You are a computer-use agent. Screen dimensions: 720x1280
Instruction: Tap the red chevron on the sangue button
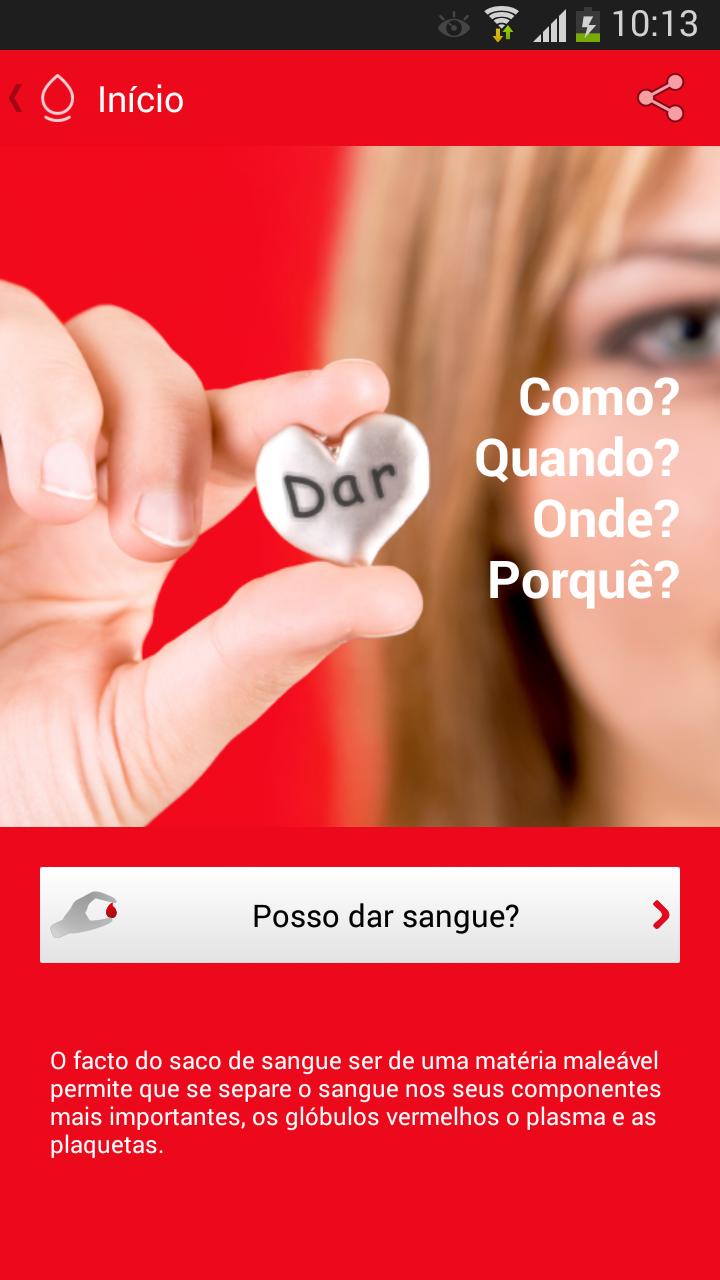(x=659, y=913)
